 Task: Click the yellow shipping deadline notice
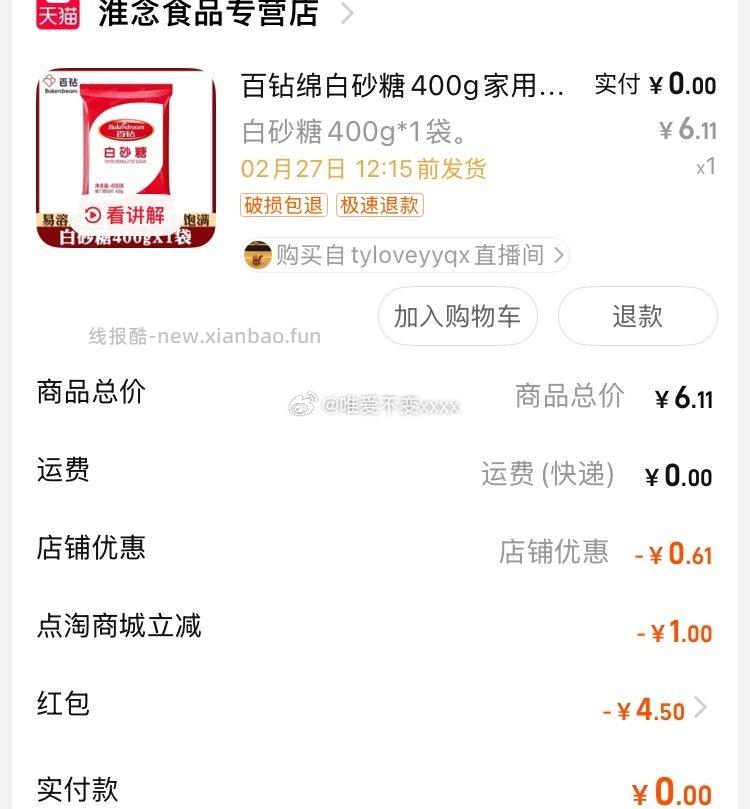click(x=363, y=167)
